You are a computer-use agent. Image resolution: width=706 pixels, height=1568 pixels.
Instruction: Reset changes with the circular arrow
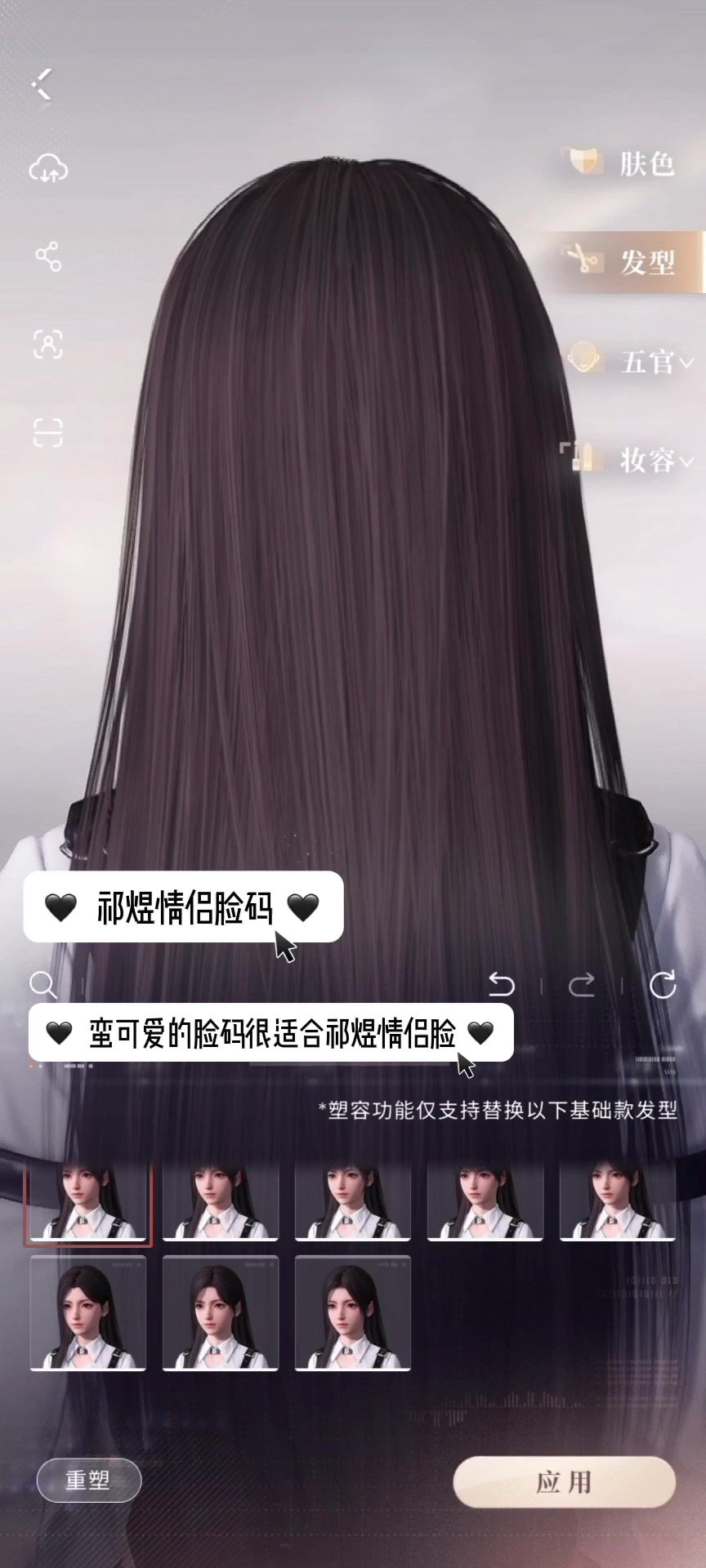662,985
